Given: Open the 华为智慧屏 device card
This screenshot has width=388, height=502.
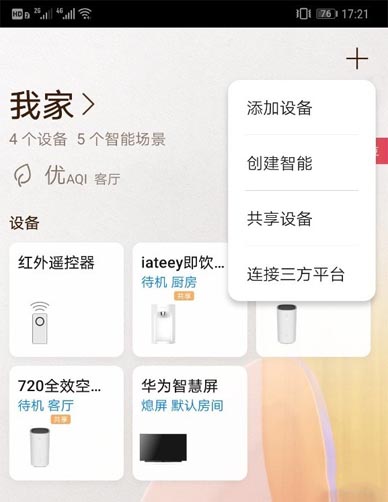Looking at the screenshot, I should coord(190,423).
